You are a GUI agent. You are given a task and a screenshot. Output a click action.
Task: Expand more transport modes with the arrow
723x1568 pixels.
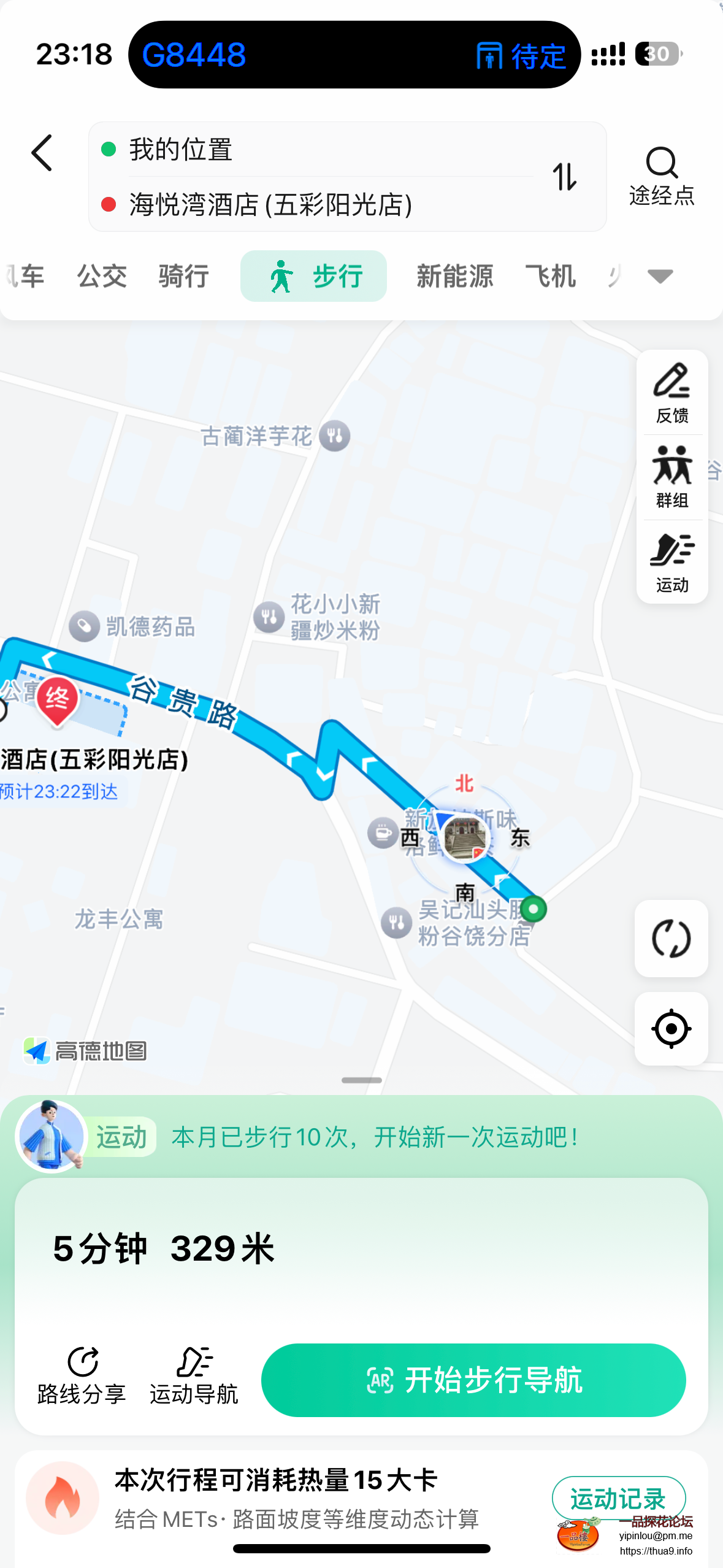pyautogui.click(x=660, y=277)
